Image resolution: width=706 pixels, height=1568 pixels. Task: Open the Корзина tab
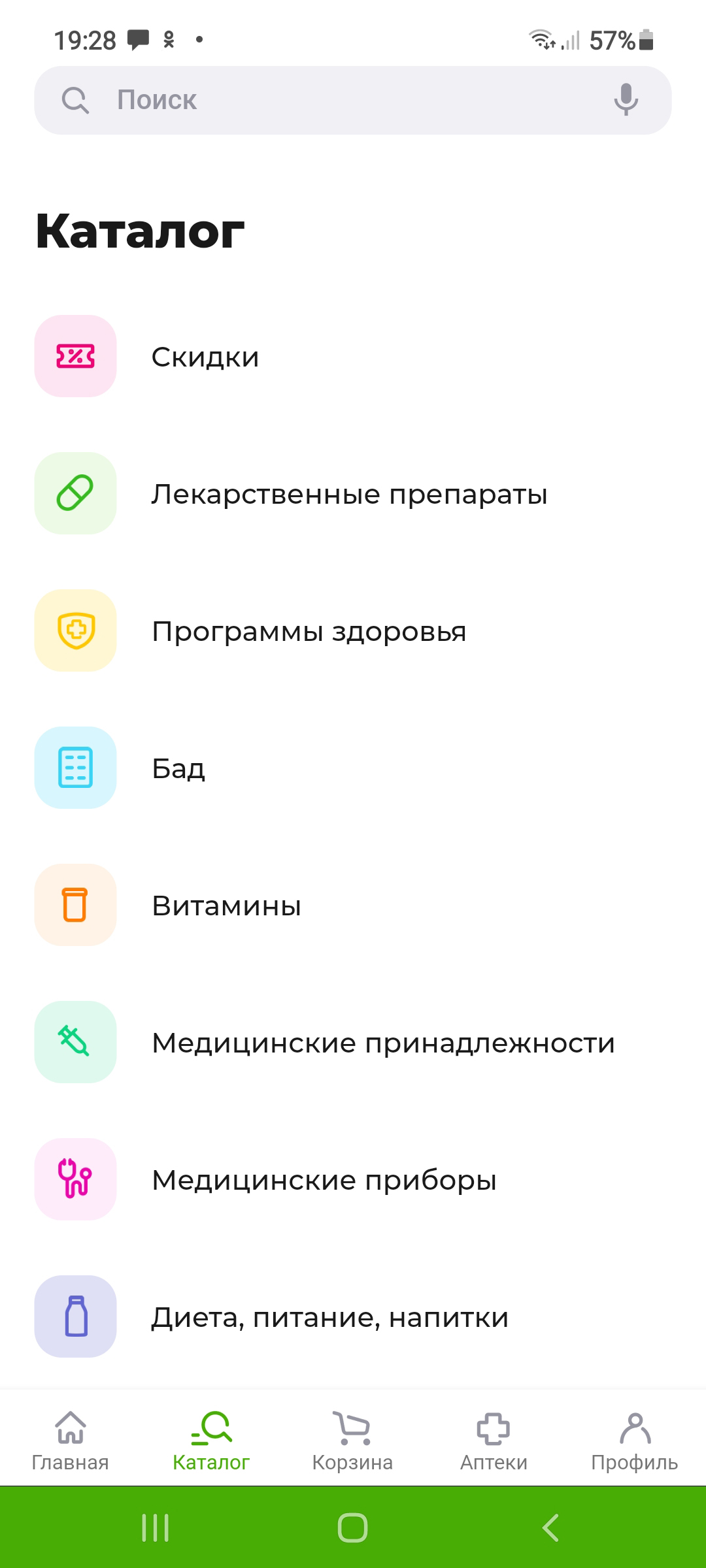[x=352, y=1440]
